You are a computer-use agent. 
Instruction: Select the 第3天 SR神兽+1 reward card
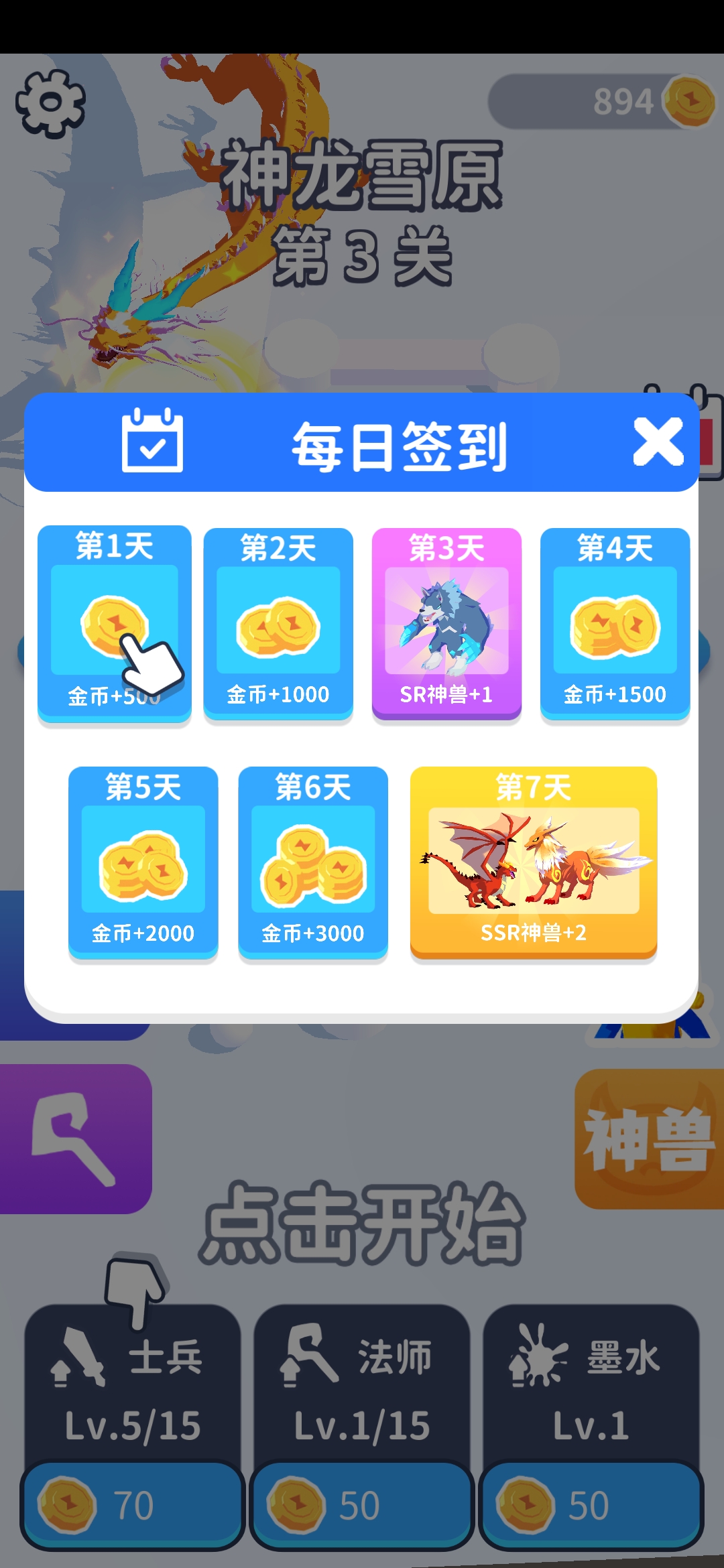(x=447, y=623)
